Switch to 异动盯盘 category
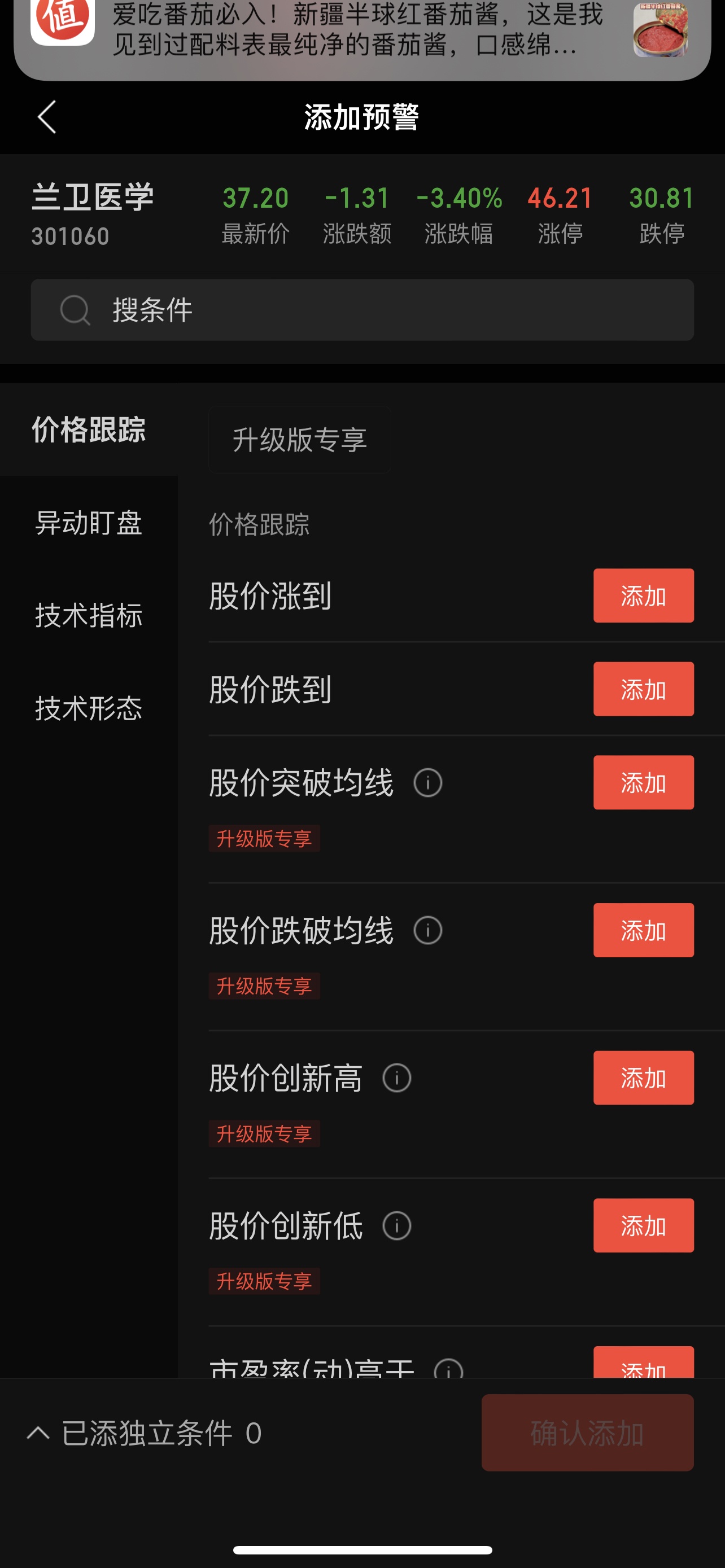 [x=89, y=523]
